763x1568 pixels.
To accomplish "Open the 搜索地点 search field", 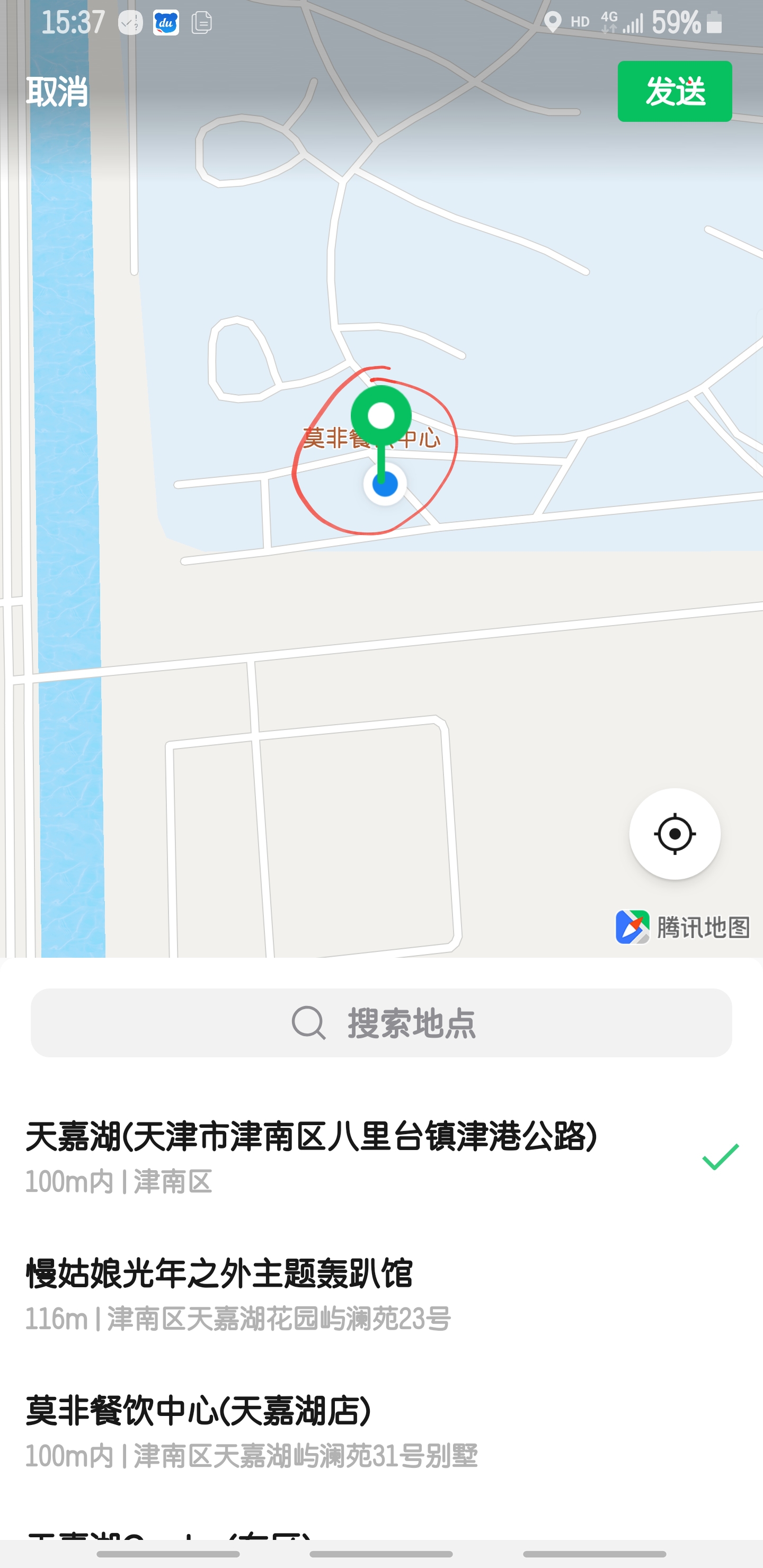I will click(381, 1022).
